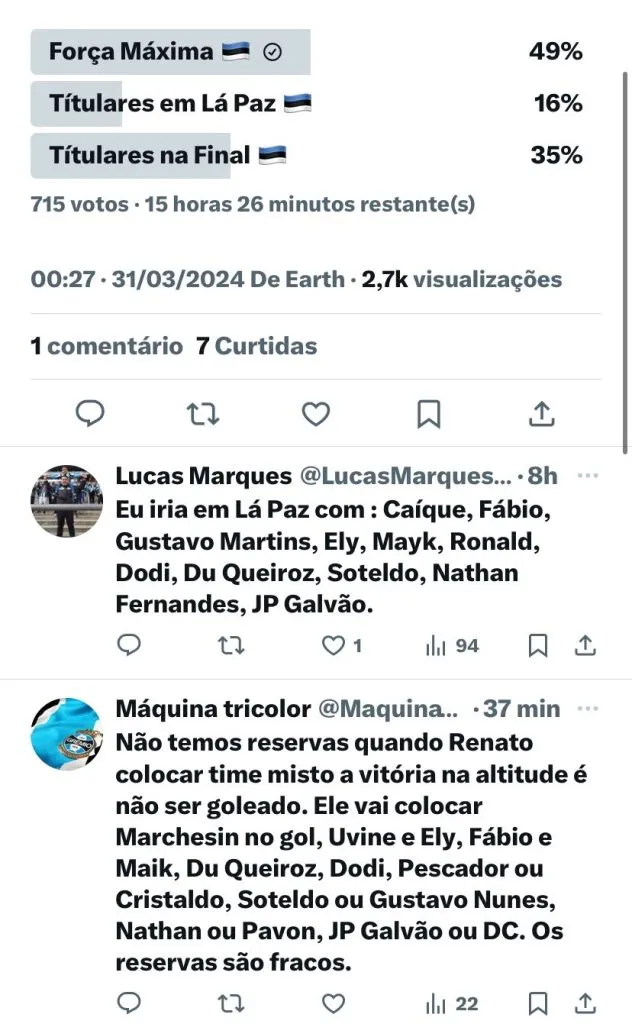Viewport: 632px width, 1024px height.
Task: Reply to the main poll tweet
Action: tap(91, 413)
